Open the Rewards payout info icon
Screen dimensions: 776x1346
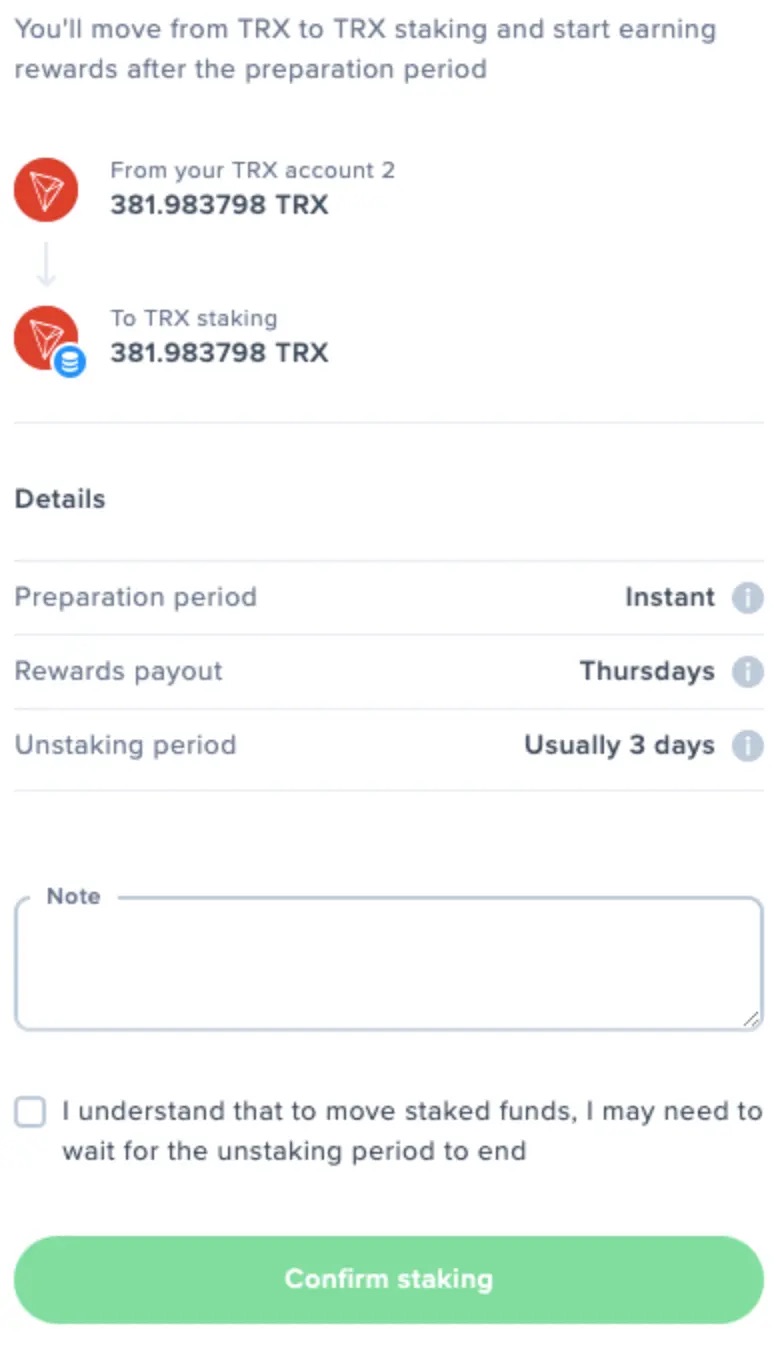pyautogui.click(x=747, y=672)
